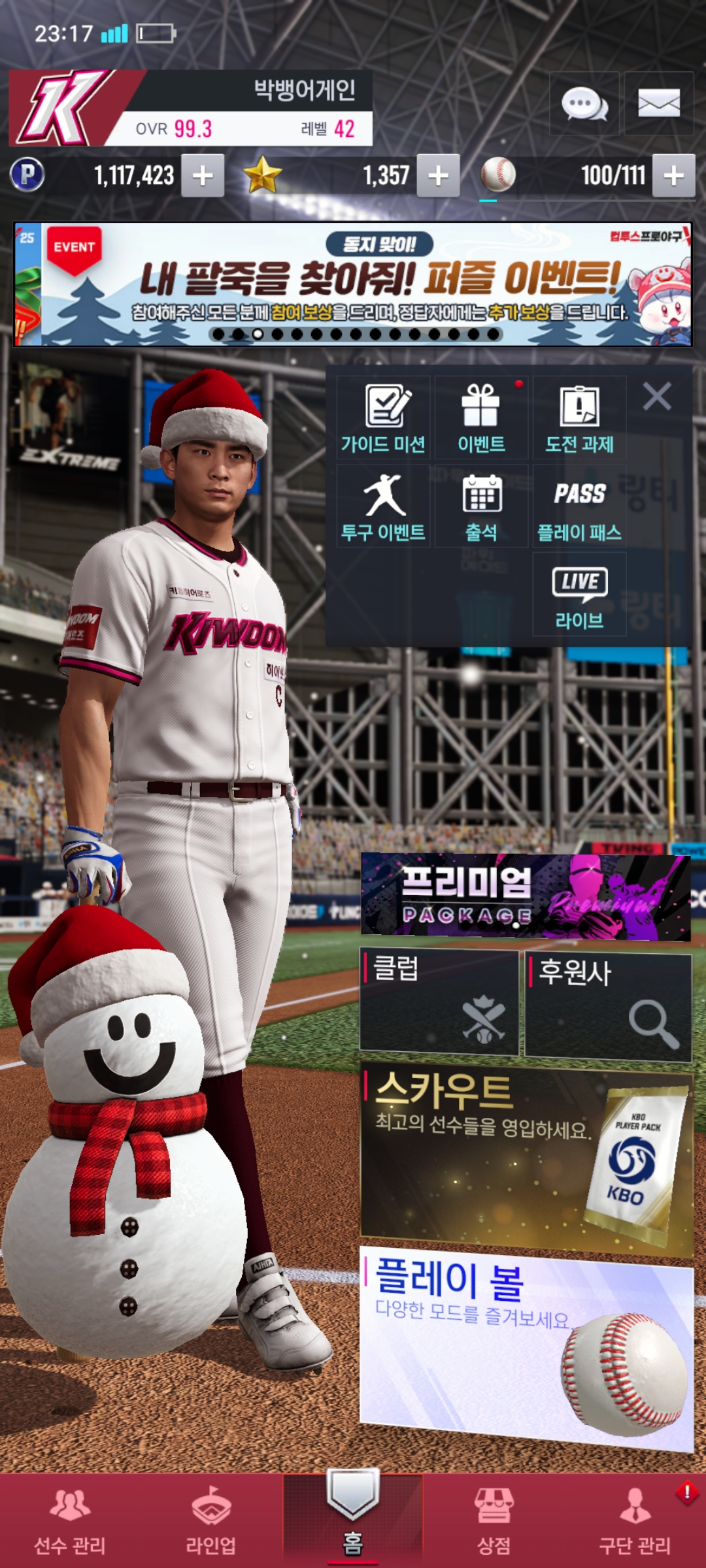Open 스카우트 to recruit players
Viewport: 706px width, 1568px height.
click(x=526, y=1156)
